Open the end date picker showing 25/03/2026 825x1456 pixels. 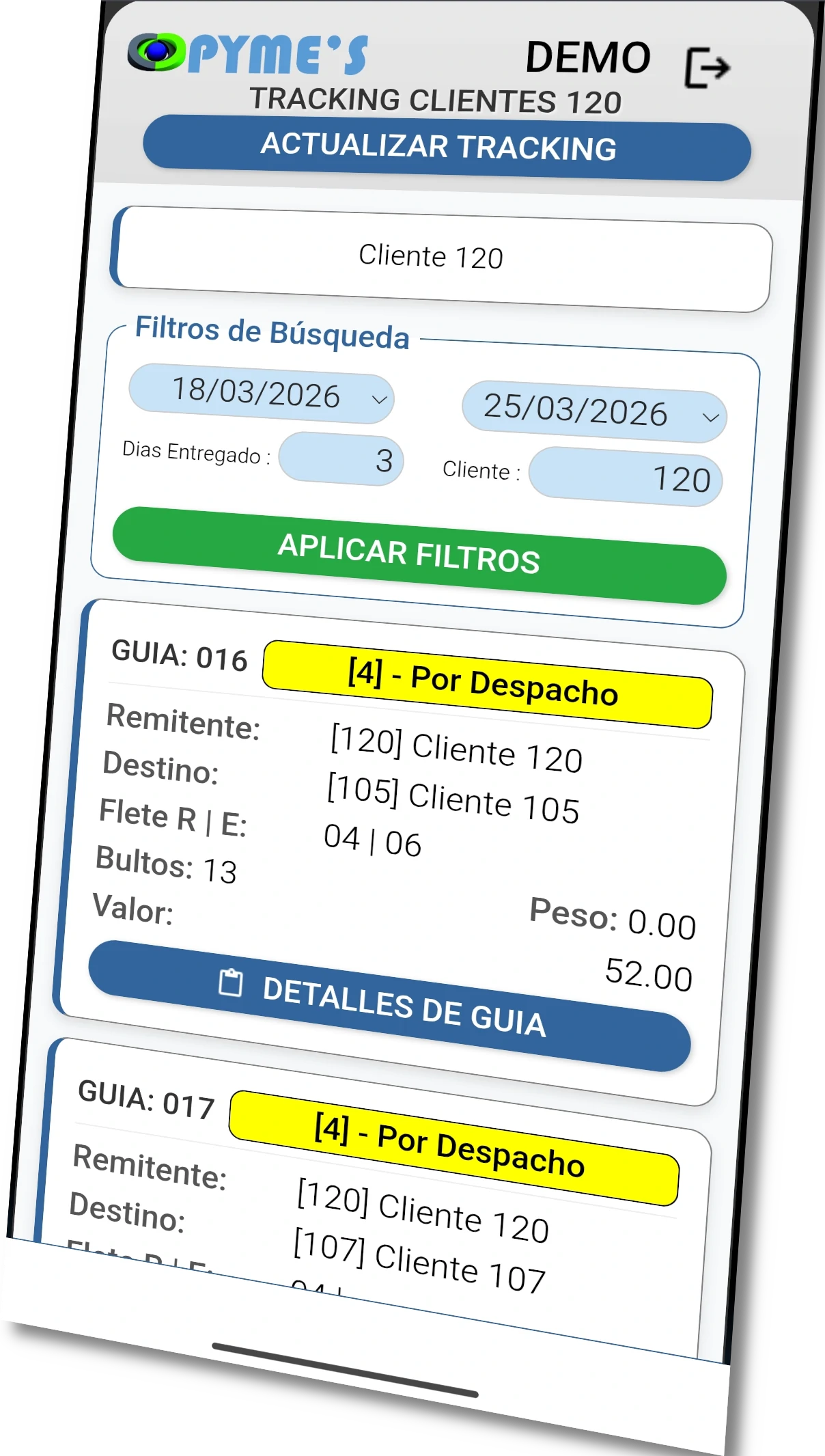tap(593, 412)
